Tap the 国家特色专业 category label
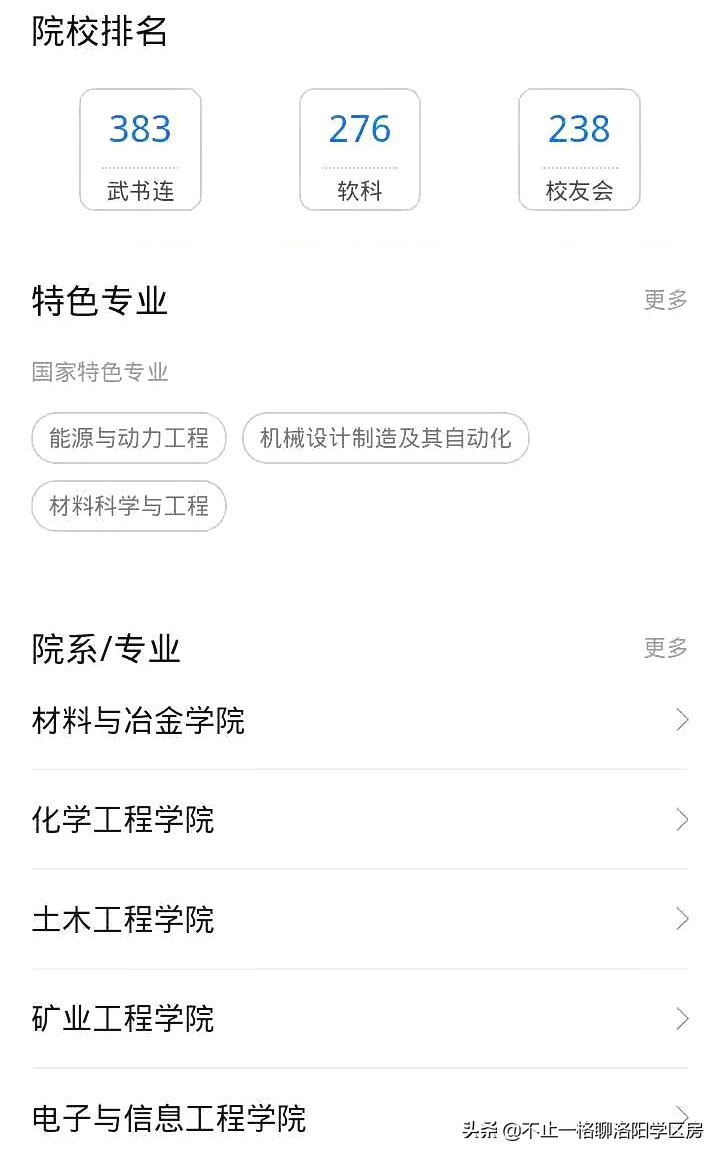This screenshot has height=1156, width=720. click(x=100, y=372)
